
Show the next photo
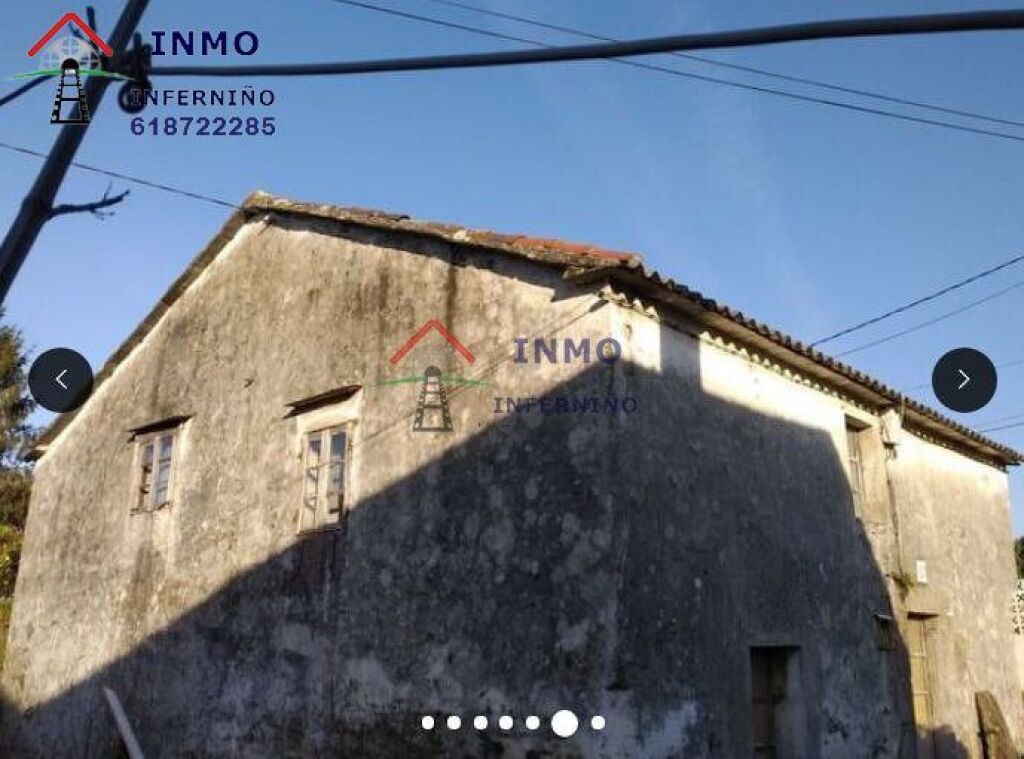pos(964,380)
